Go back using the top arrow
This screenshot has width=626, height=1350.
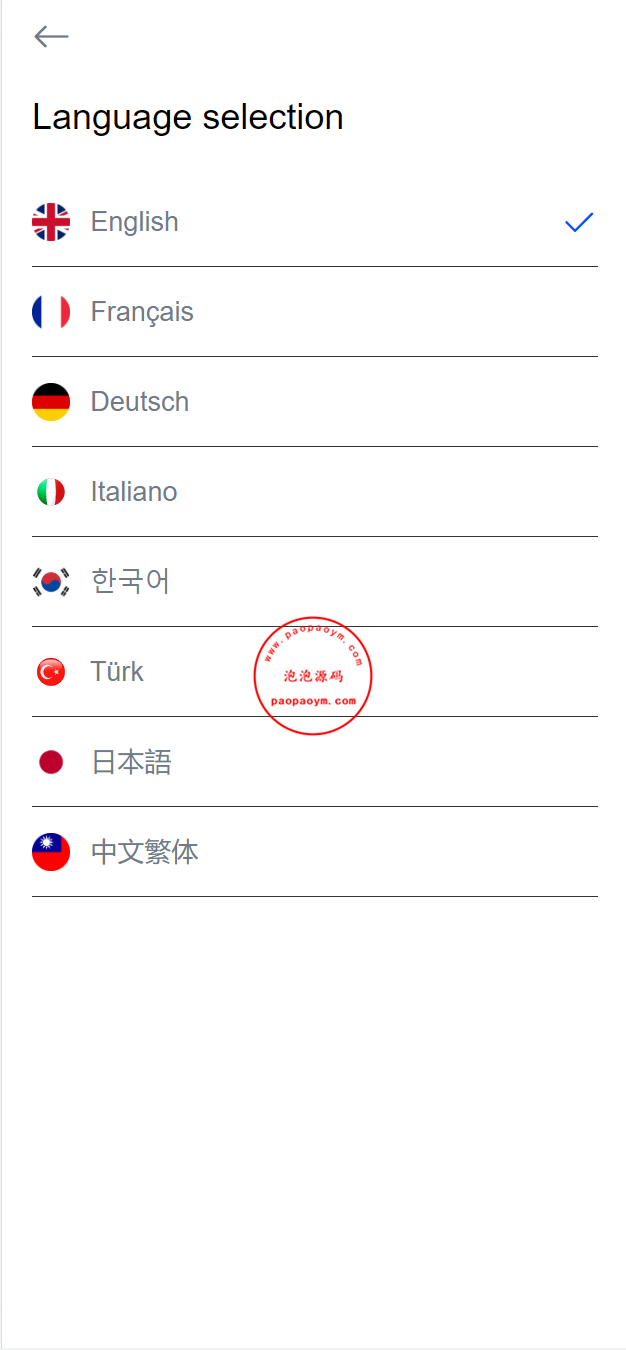[51, 37]
